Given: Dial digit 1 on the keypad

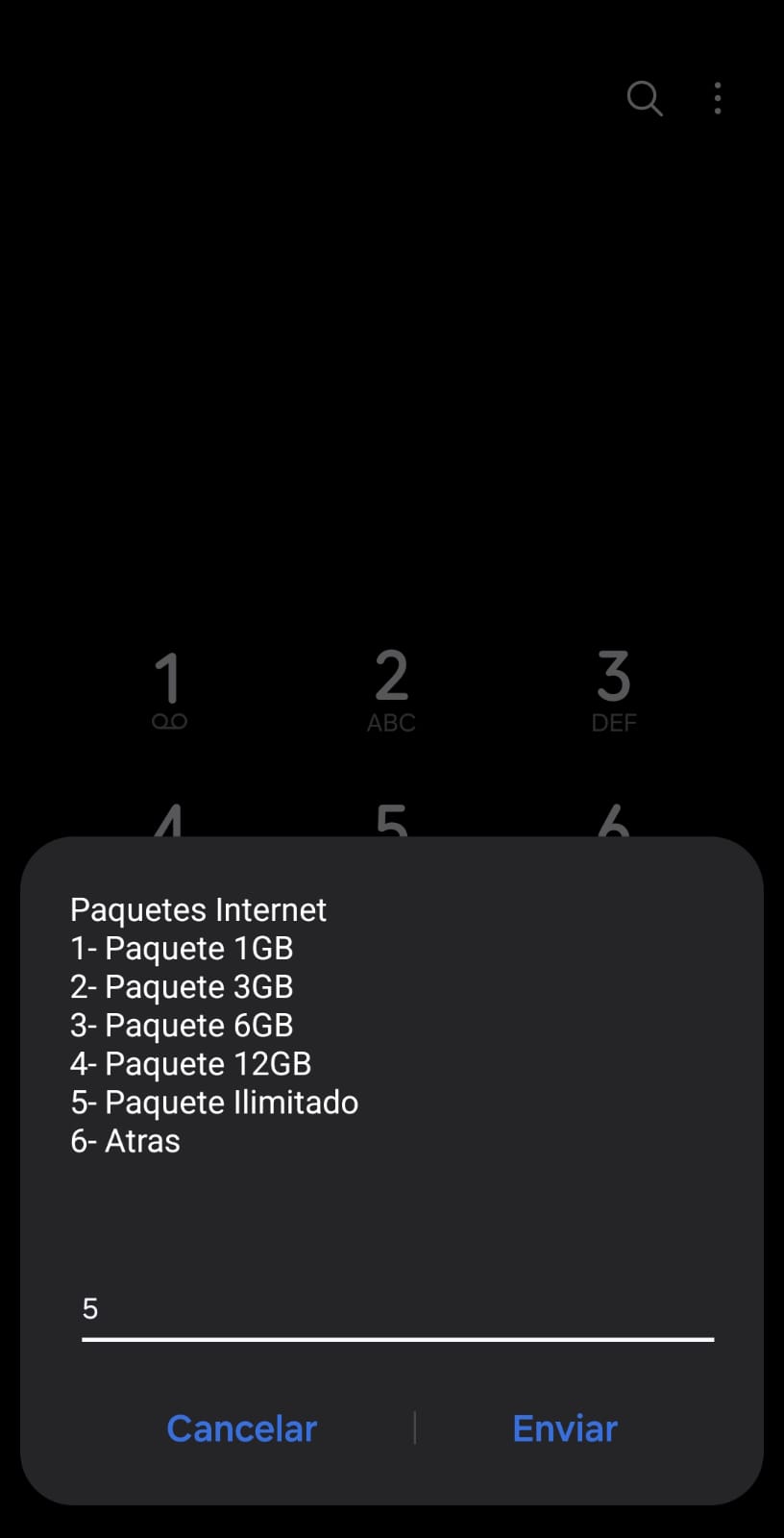Looking at the screenshot, I should coord(169,689).
